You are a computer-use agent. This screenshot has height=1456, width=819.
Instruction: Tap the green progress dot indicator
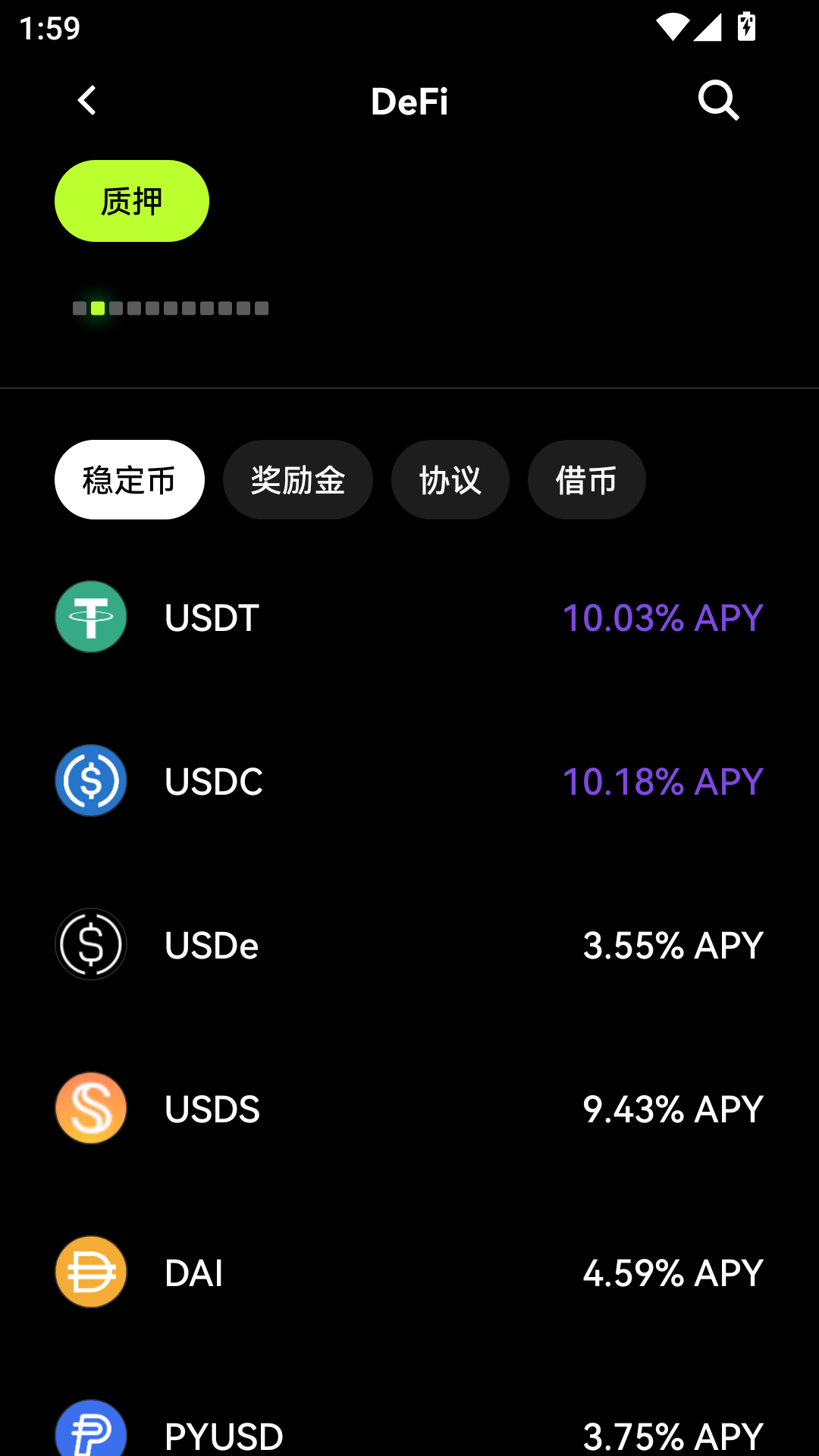(97, 308)
